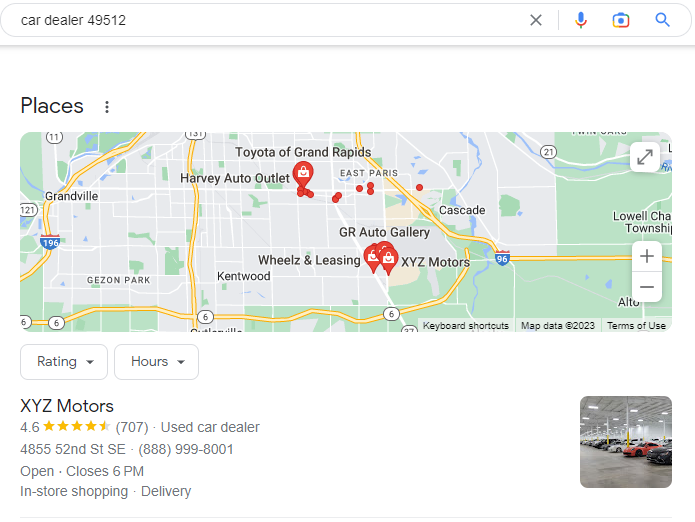Search by image with the camera icon
This screenshot has height=522, width=695.
point(621,20)
